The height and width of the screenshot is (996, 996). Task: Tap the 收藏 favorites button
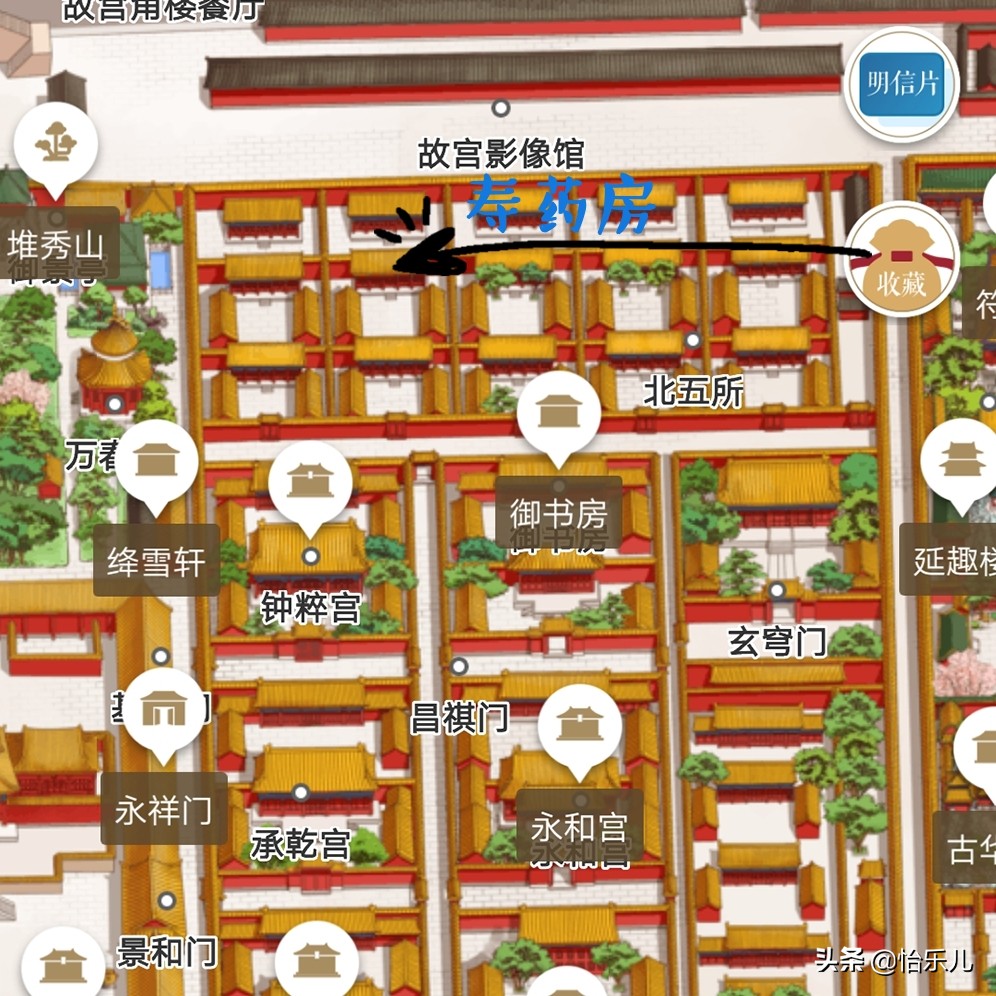[x=902, y=259]
